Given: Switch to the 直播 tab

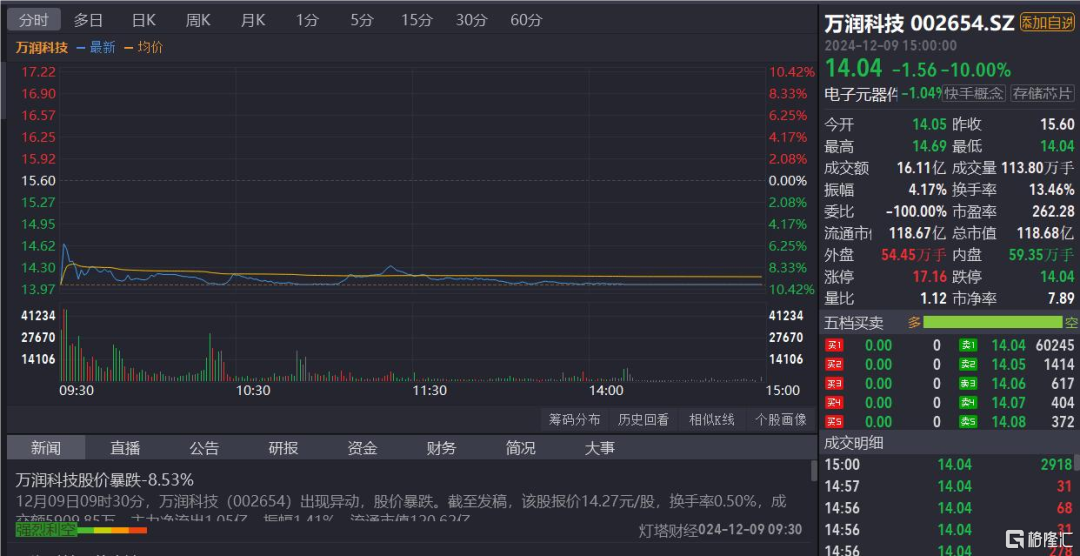Looking at the screenshot, I should [125, 448].
